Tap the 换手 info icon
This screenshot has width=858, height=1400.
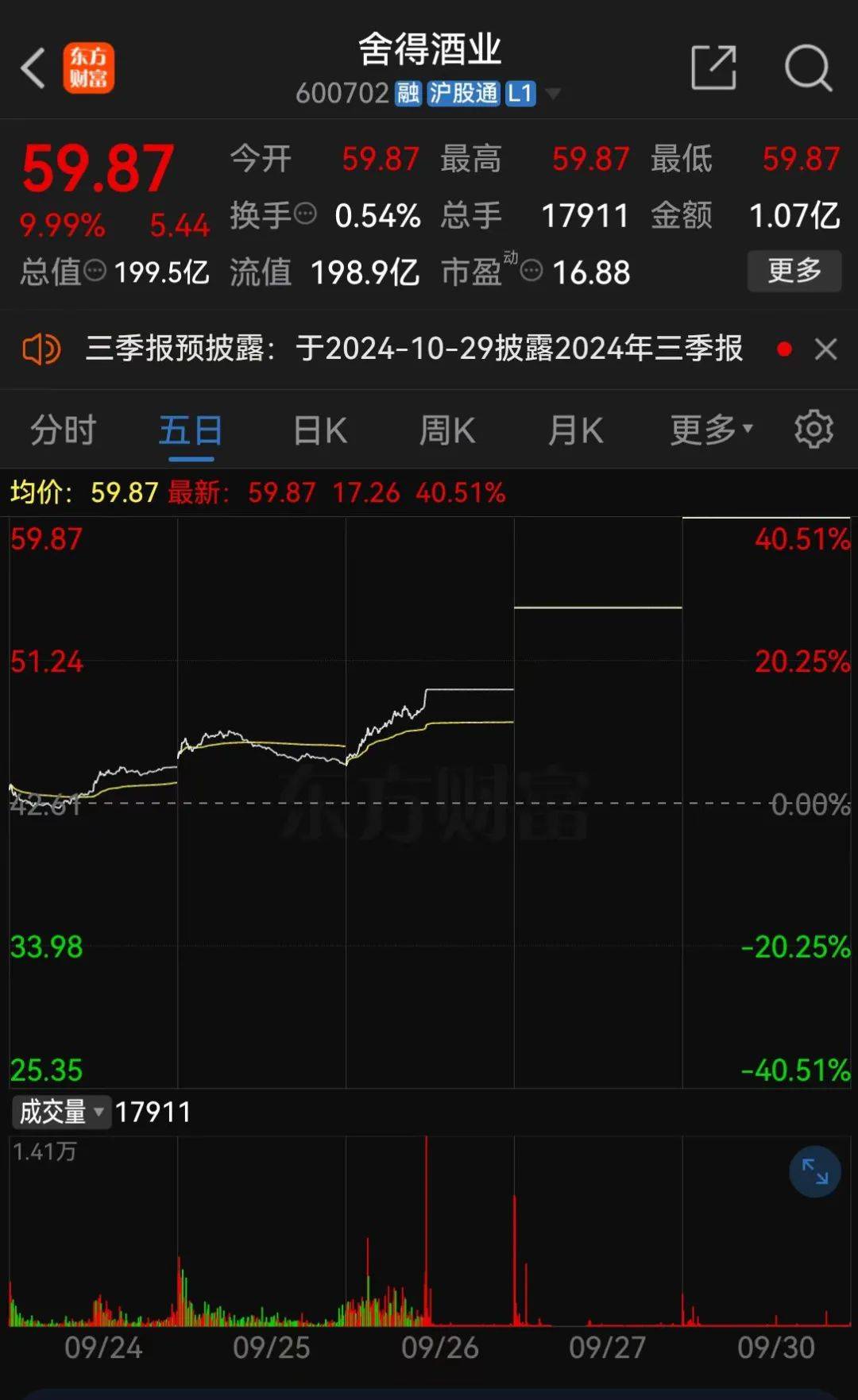point(305,214)
